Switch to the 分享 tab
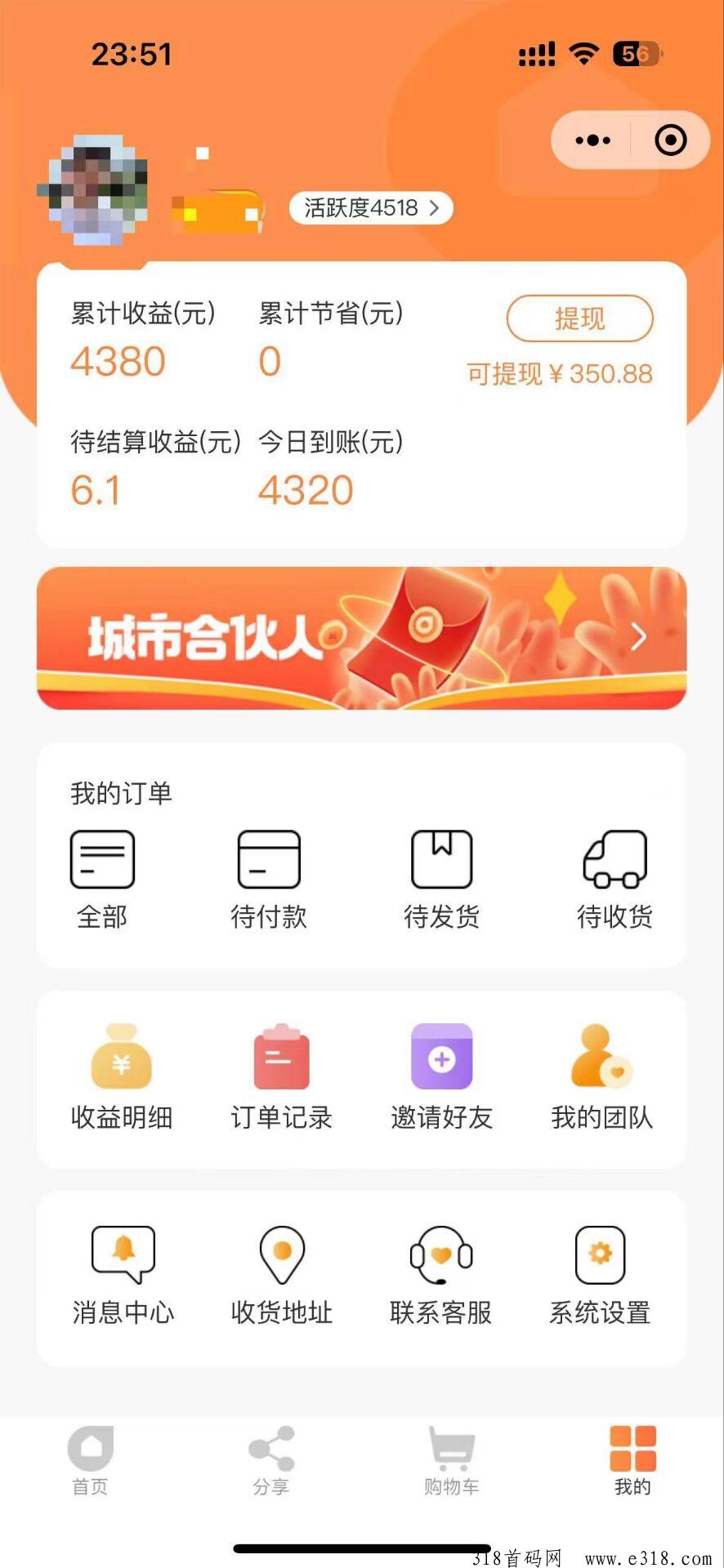724x1568 pixels. (271, 1461)
